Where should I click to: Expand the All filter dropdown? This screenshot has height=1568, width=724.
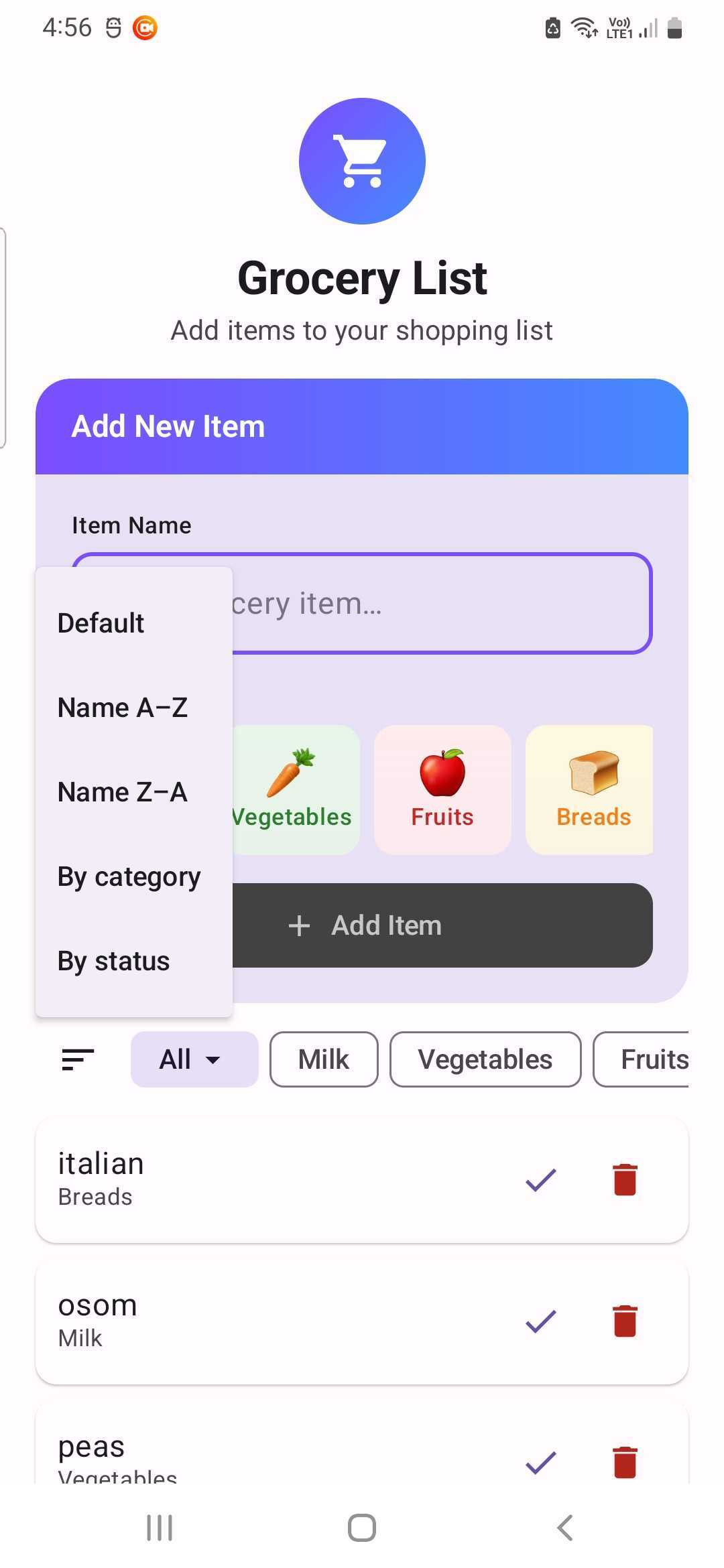click(194, 1059)
